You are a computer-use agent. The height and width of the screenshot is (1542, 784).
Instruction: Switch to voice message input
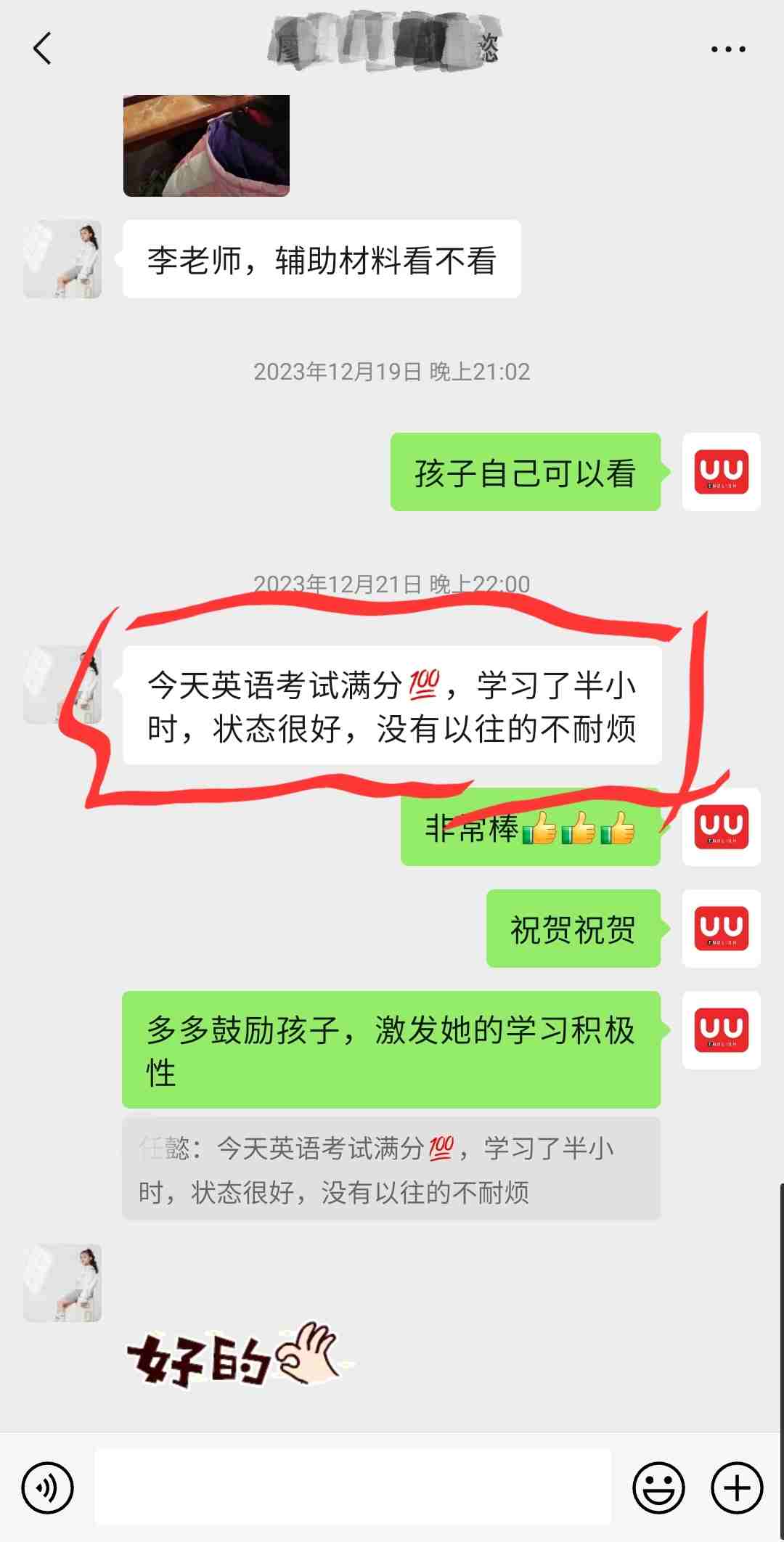coord(48,1488)
